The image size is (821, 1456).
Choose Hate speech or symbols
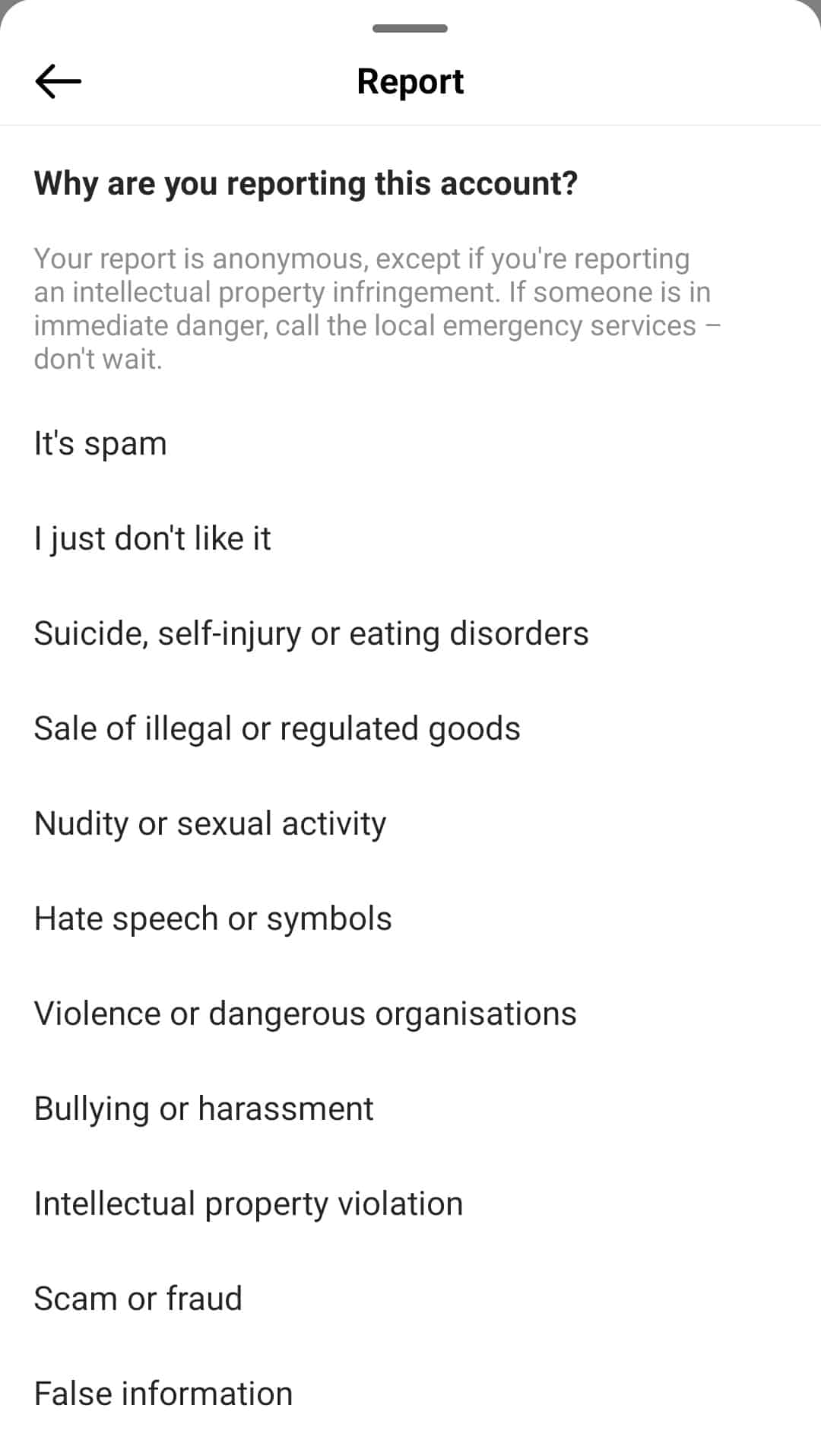coord(213,918)
